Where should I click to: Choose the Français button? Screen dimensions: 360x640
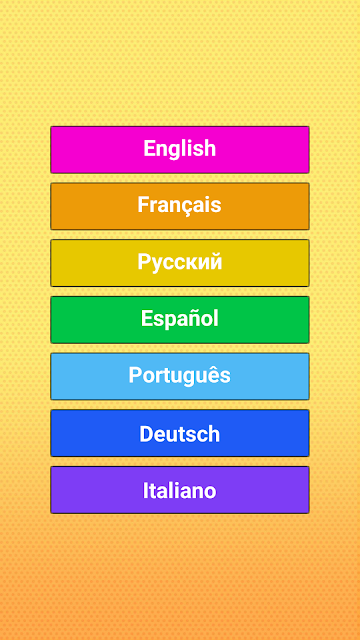click(x=180, y=206)
